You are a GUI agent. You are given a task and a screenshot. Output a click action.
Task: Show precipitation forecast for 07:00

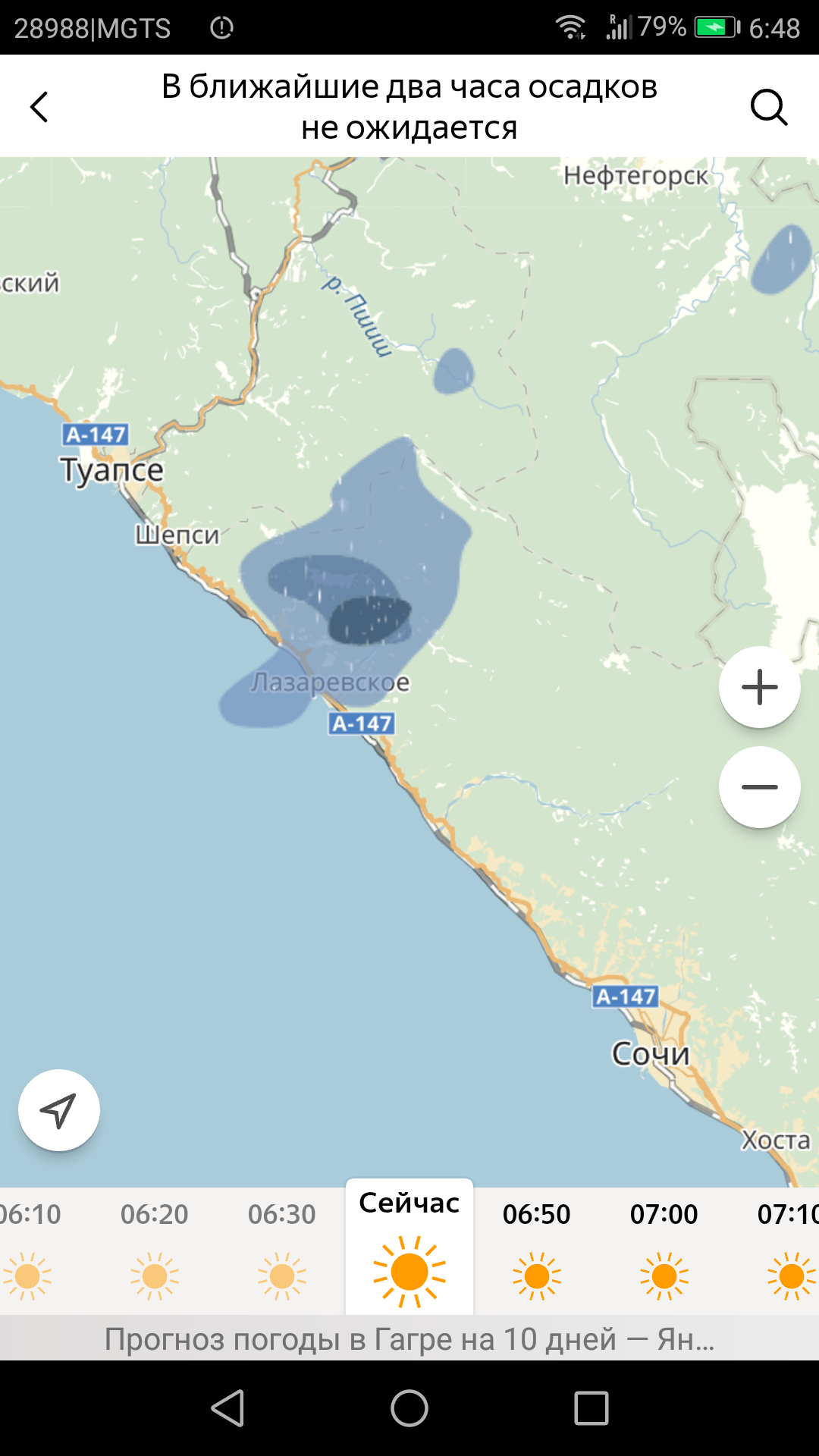664,1250
